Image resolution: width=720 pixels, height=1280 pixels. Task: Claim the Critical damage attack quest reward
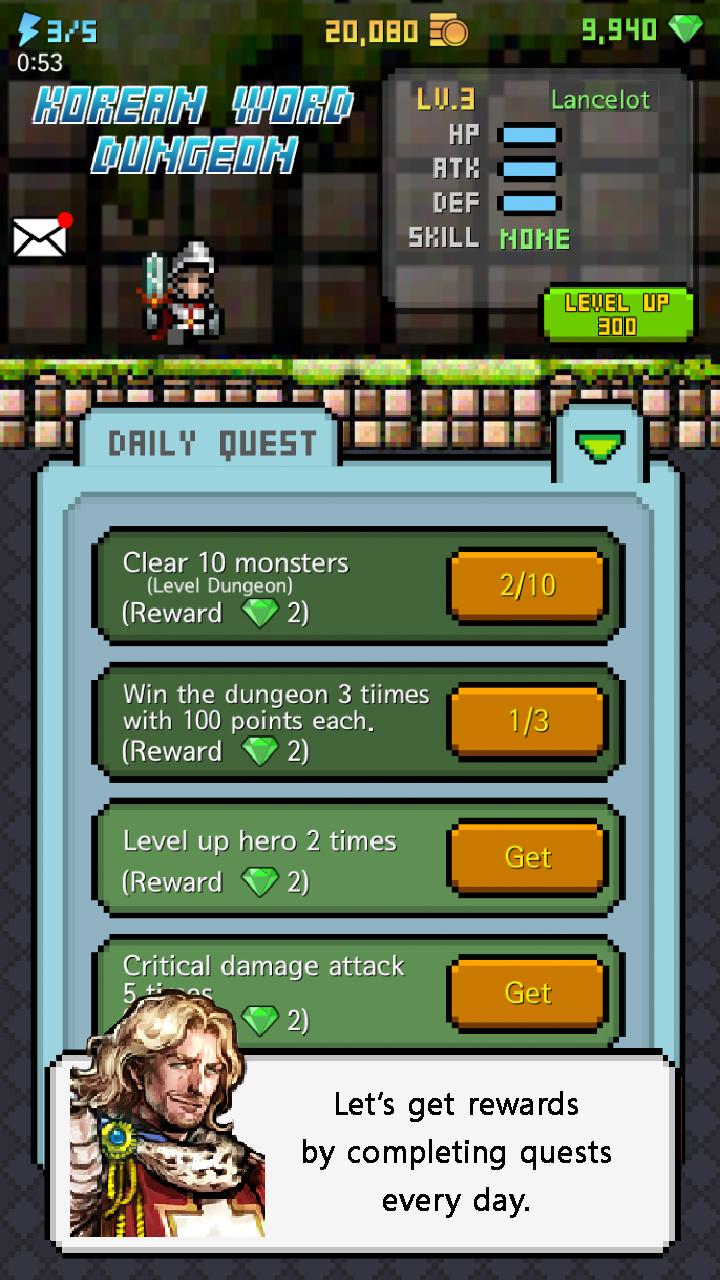pos(527,992)
